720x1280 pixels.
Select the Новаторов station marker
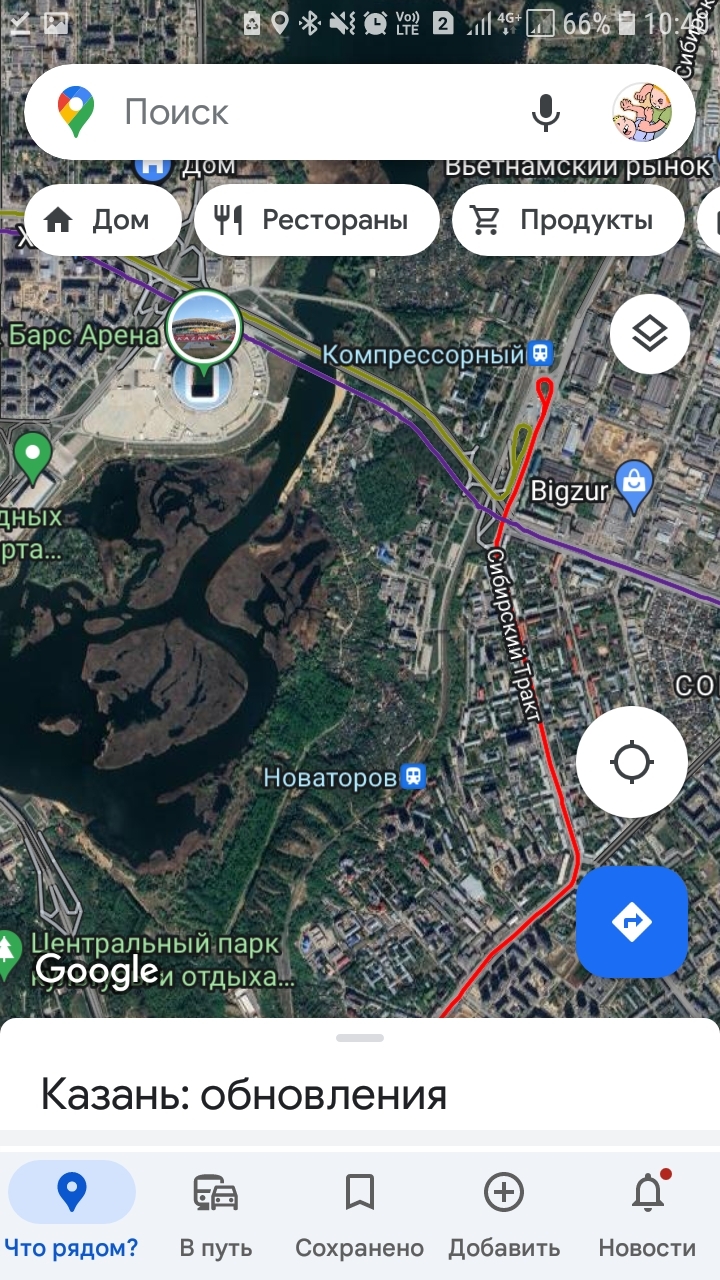(413, 776)
